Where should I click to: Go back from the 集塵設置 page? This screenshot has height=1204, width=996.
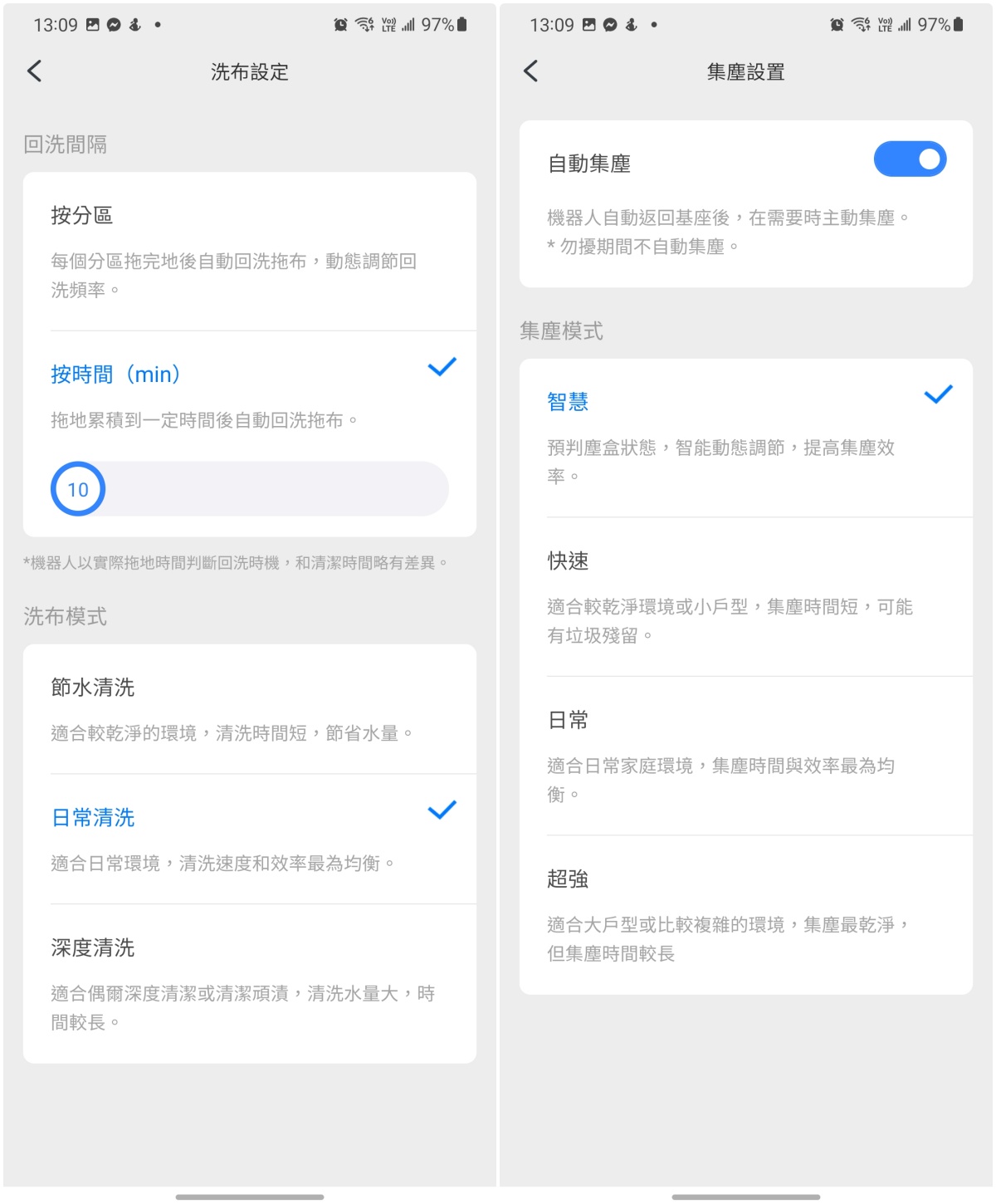tap(531, 71)
